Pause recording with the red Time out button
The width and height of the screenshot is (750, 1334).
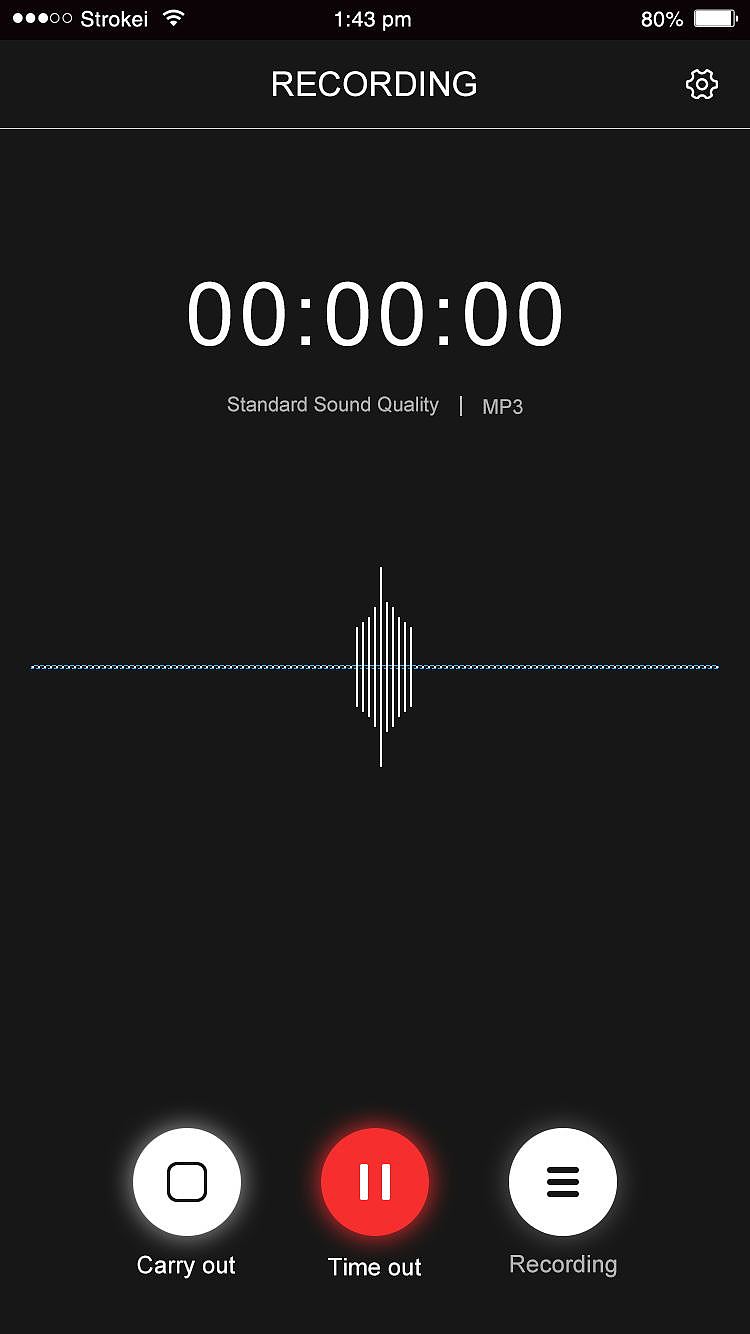point(375,1181)
